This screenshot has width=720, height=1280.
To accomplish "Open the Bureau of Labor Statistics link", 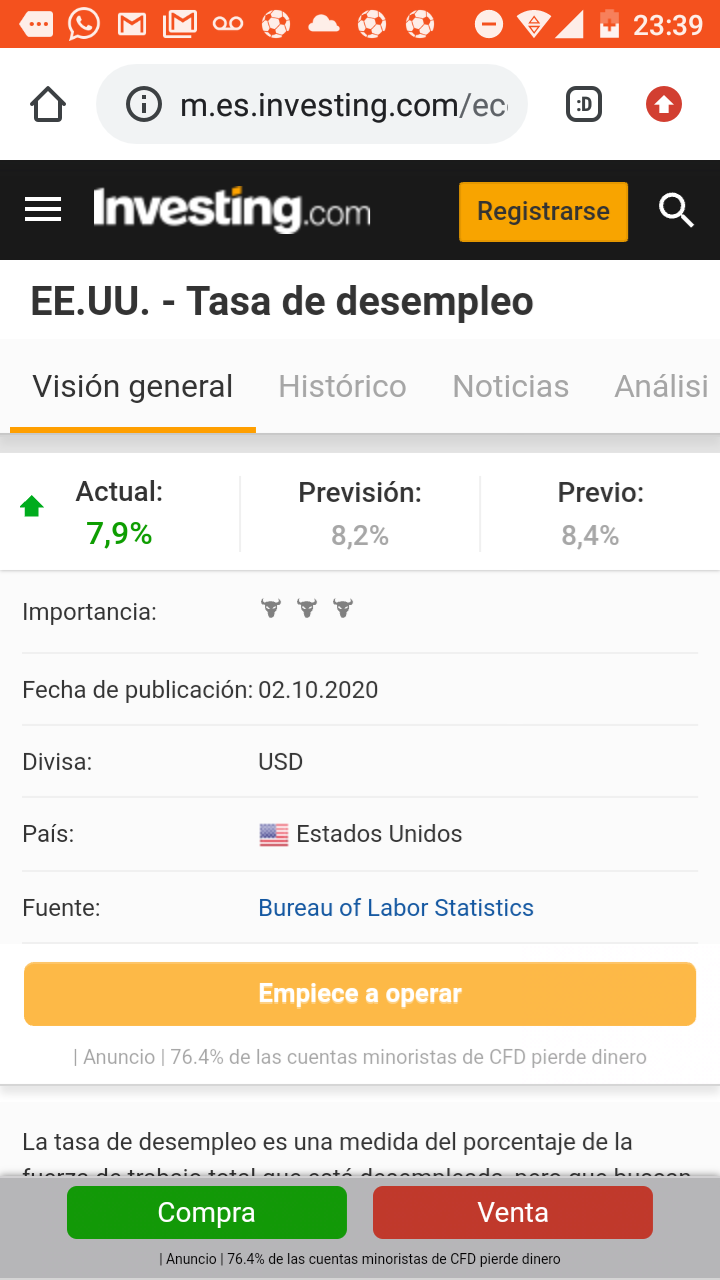I will tap(396, 908).
